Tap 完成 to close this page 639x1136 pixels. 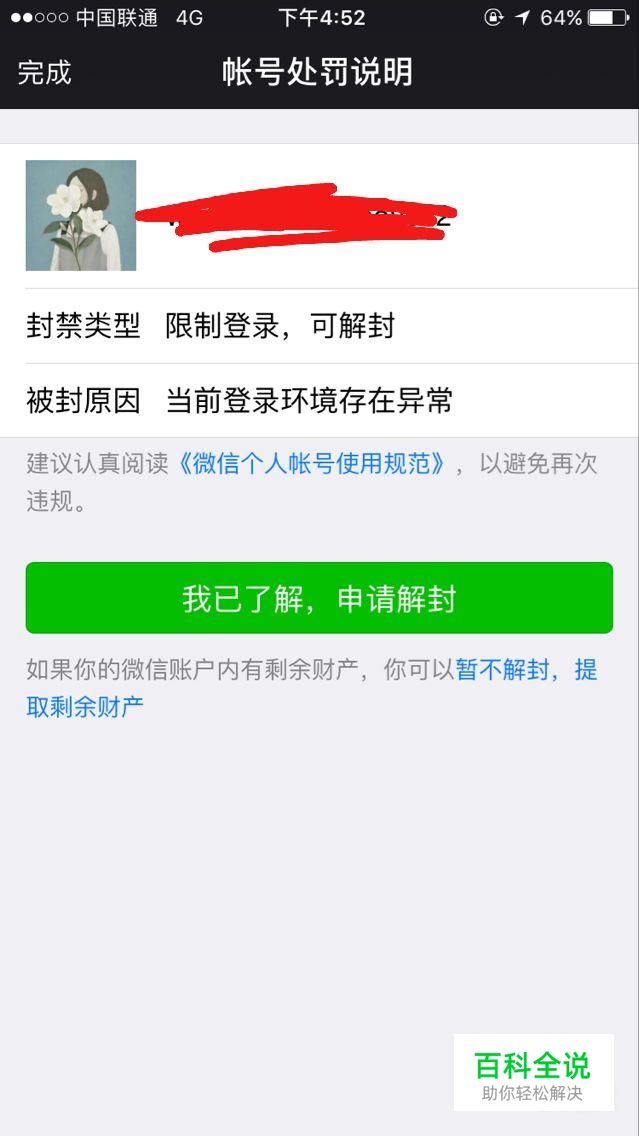45,73
